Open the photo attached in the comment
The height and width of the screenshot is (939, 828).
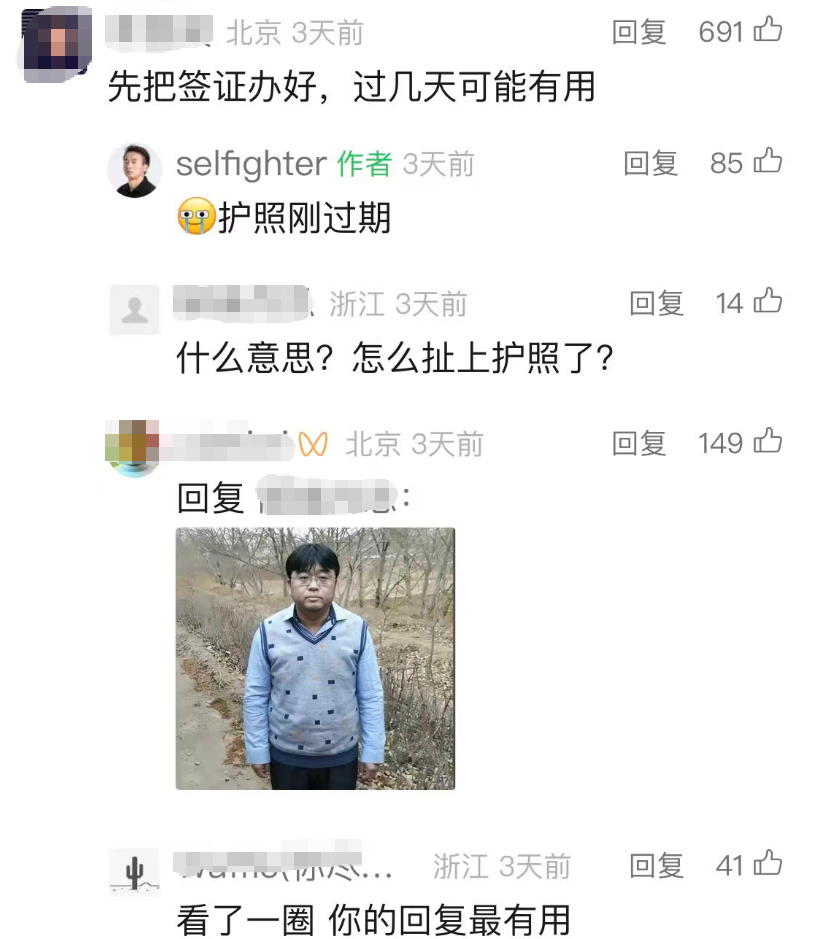pyautogui.click(x=315, y=658)
